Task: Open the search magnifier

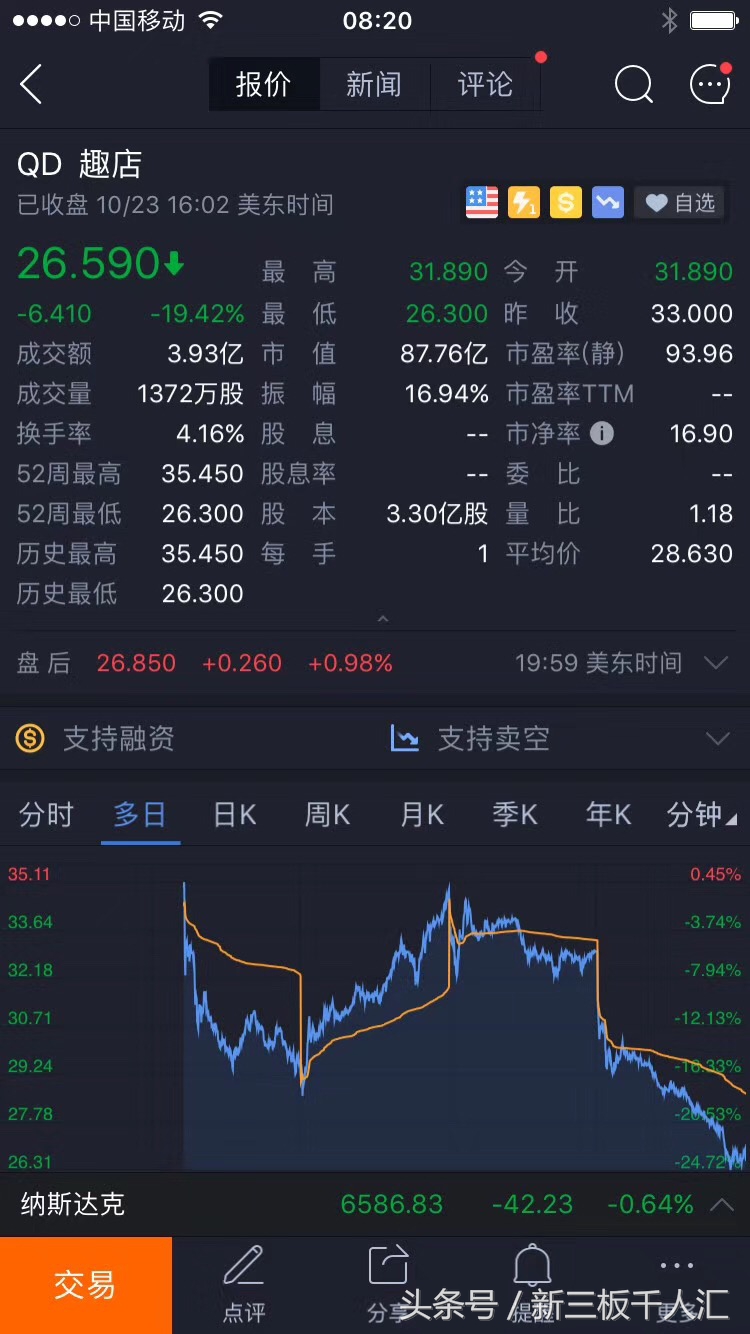Action: coord(634,85)
